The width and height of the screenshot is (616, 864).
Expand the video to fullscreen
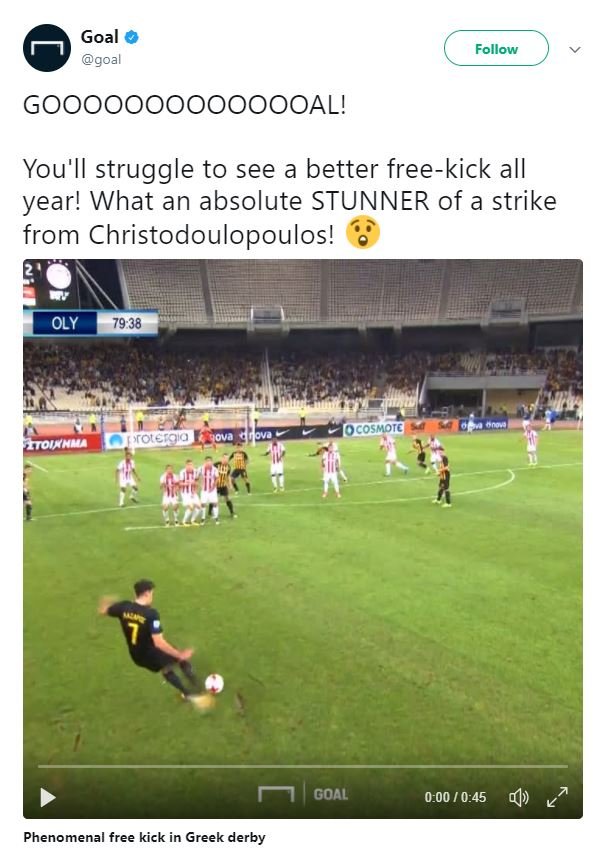tap(557, 797)
